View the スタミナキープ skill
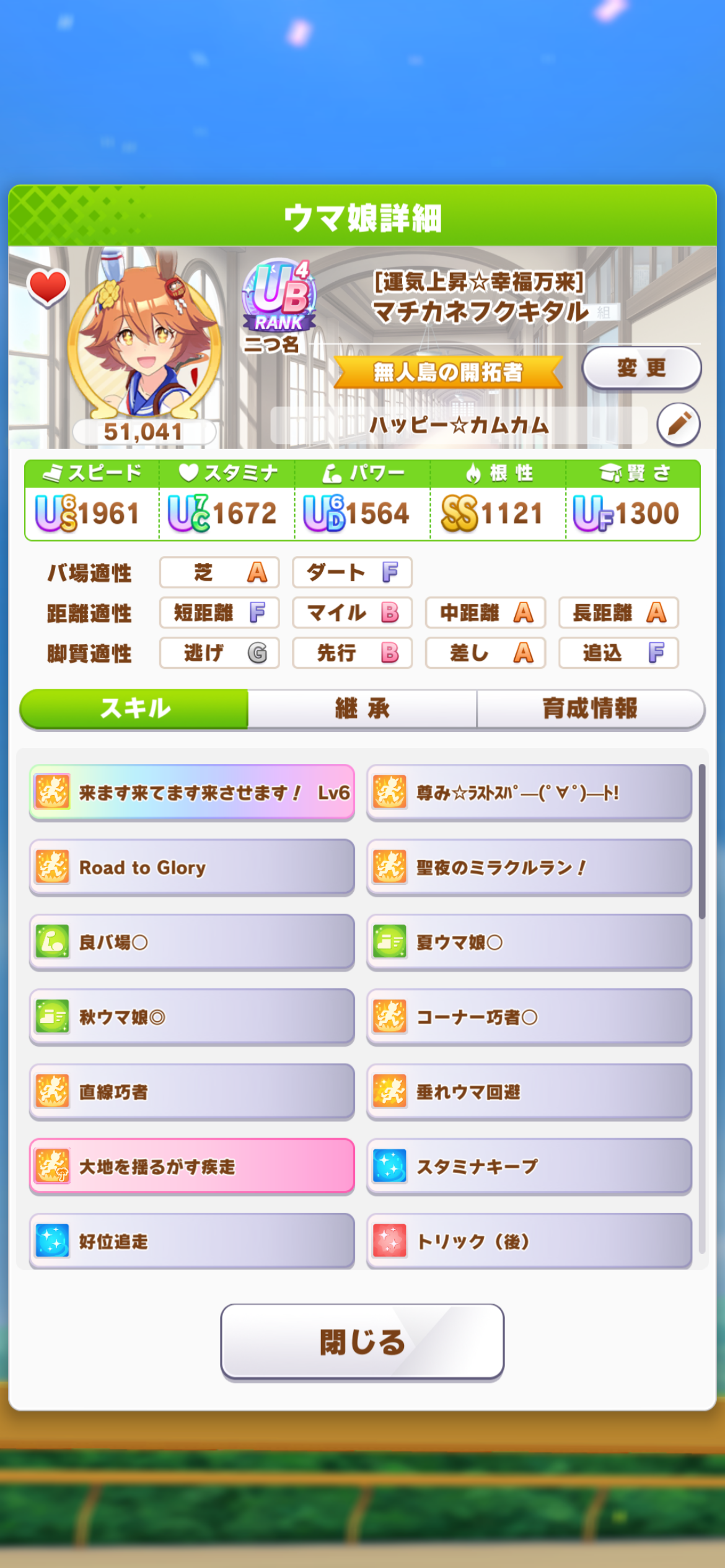725x1568 pixels. [529, 1167]
